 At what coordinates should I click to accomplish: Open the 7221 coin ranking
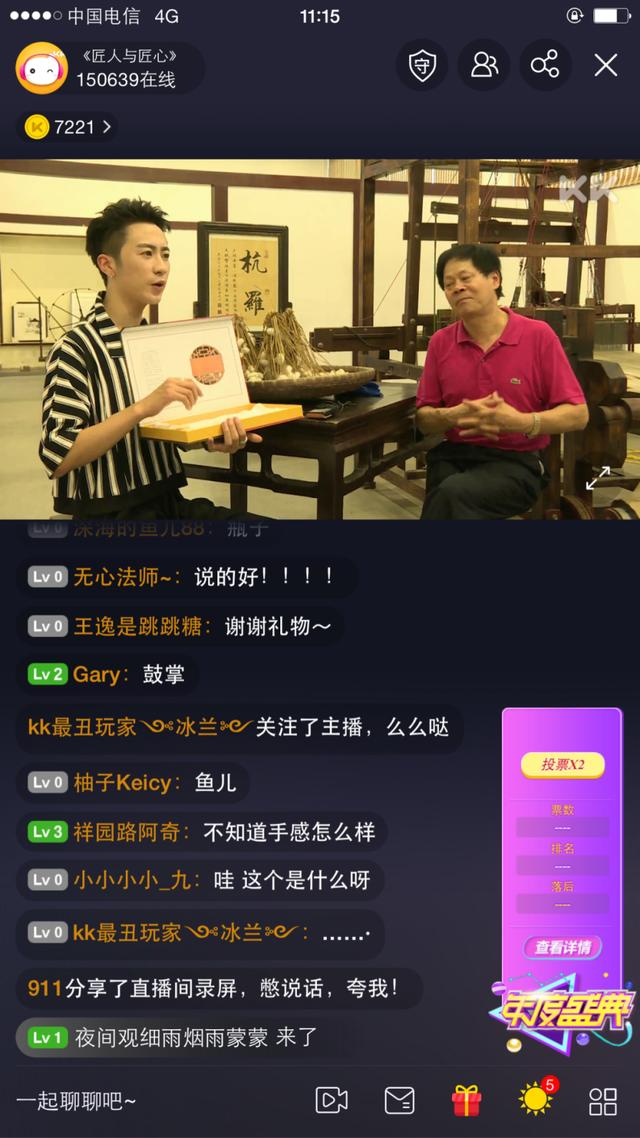click(68, 127)
